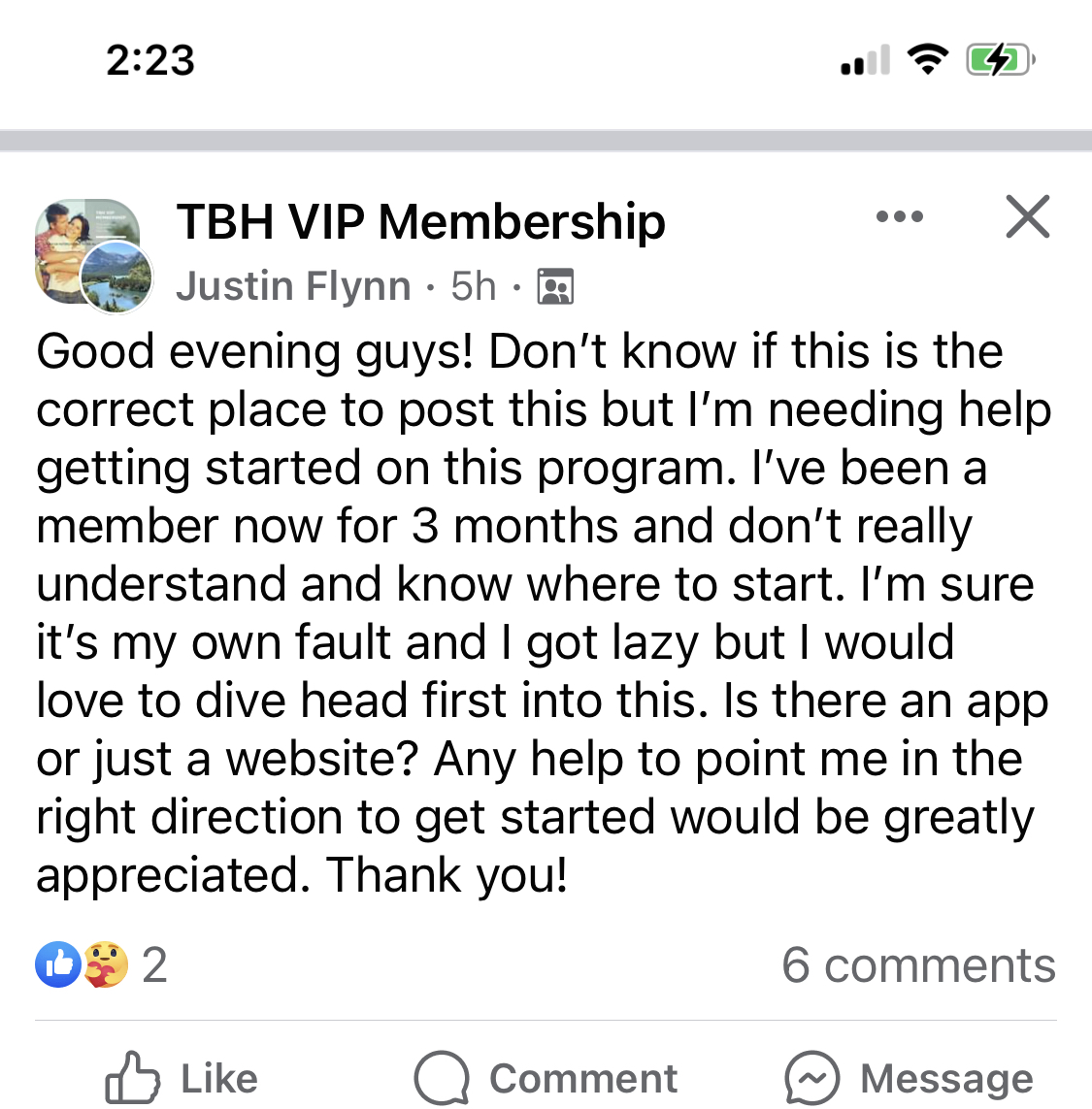
Task: Comment on this post
Action: (x=546, y=1078)
